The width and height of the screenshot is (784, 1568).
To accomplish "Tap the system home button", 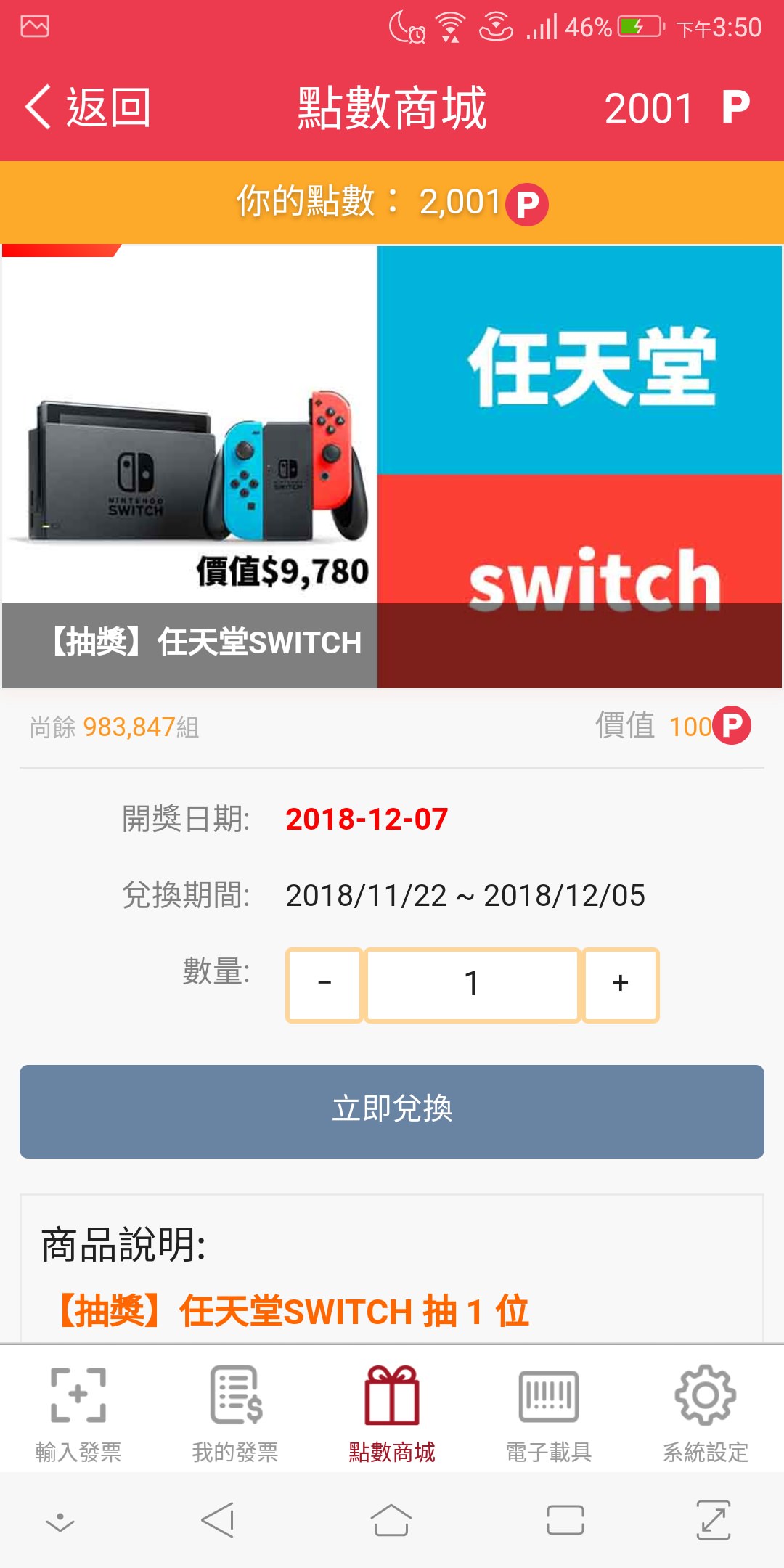I will [391, 1520].
